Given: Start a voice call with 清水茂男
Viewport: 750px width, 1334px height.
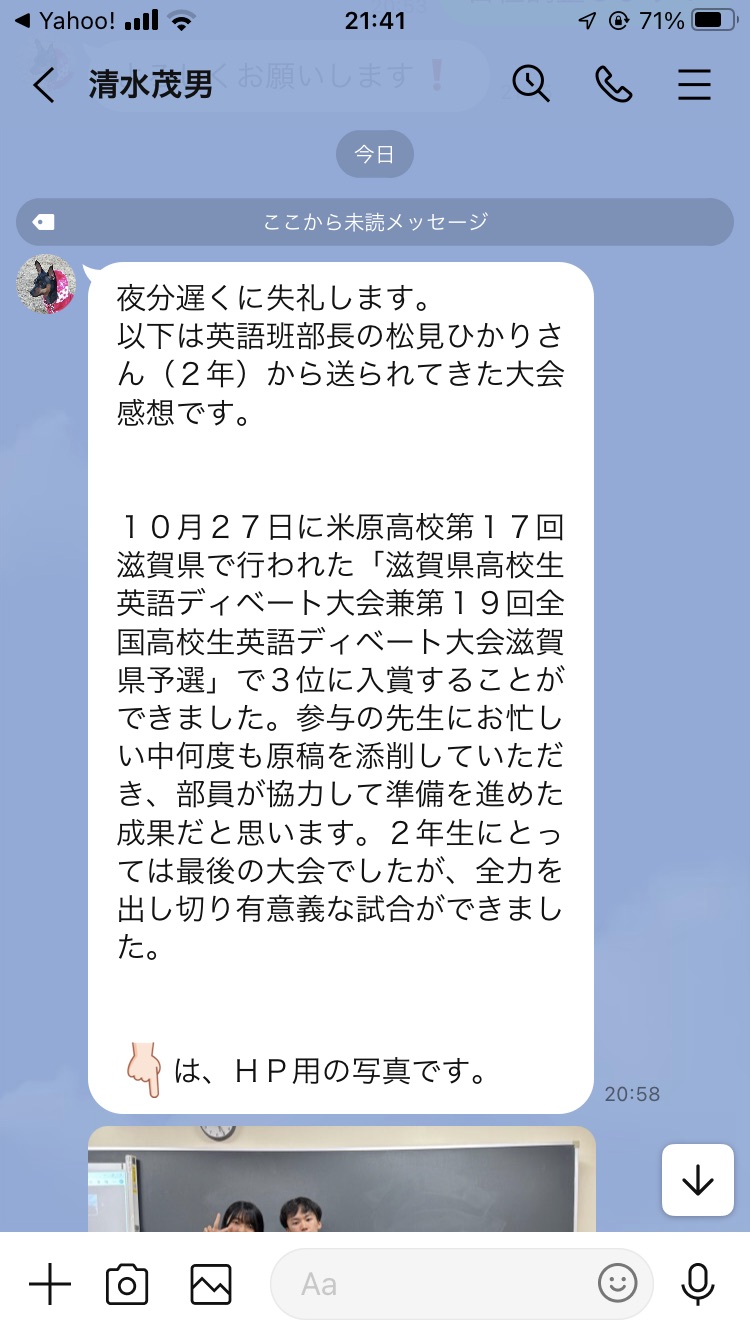Looking at the screenshot, I should 613,85.
